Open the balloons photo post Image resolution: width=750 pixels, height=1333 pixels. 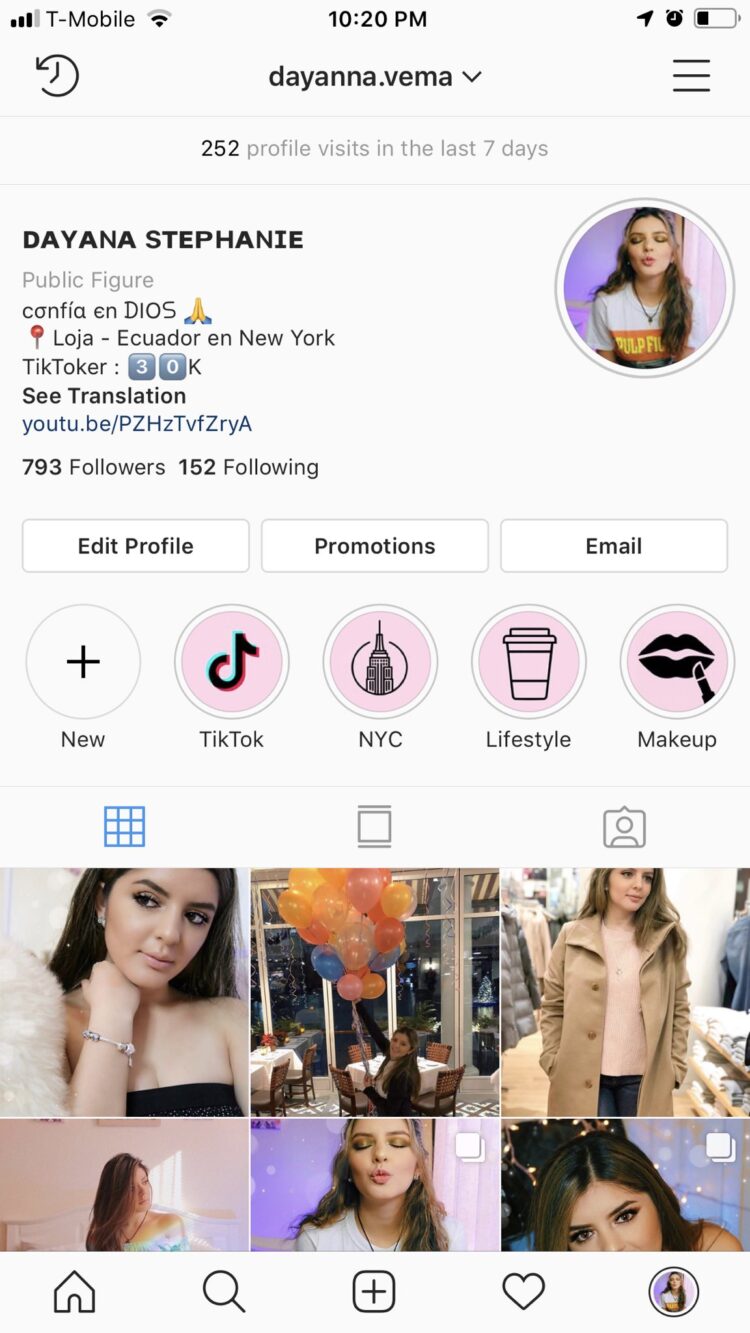pos(375,992)
